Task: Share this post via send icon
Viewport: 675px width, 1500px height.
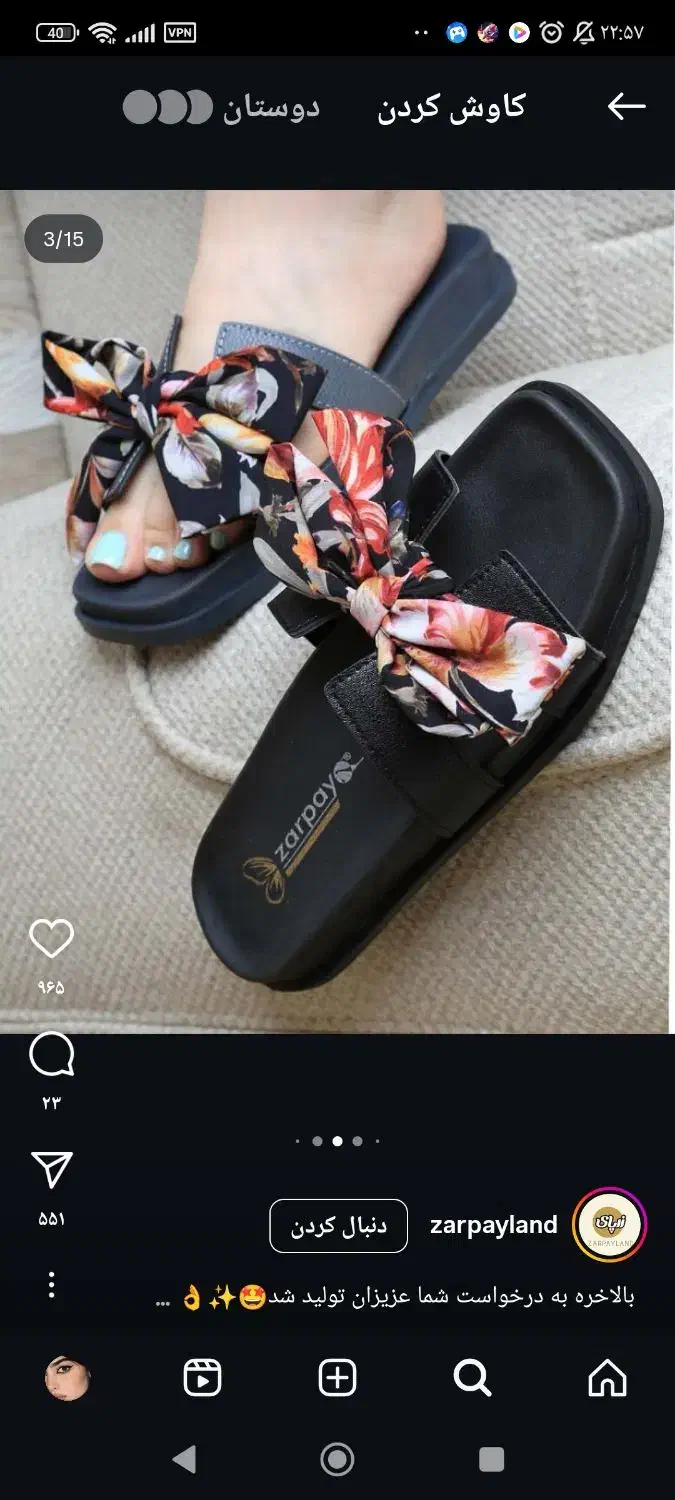Action: click(51, 1170)
